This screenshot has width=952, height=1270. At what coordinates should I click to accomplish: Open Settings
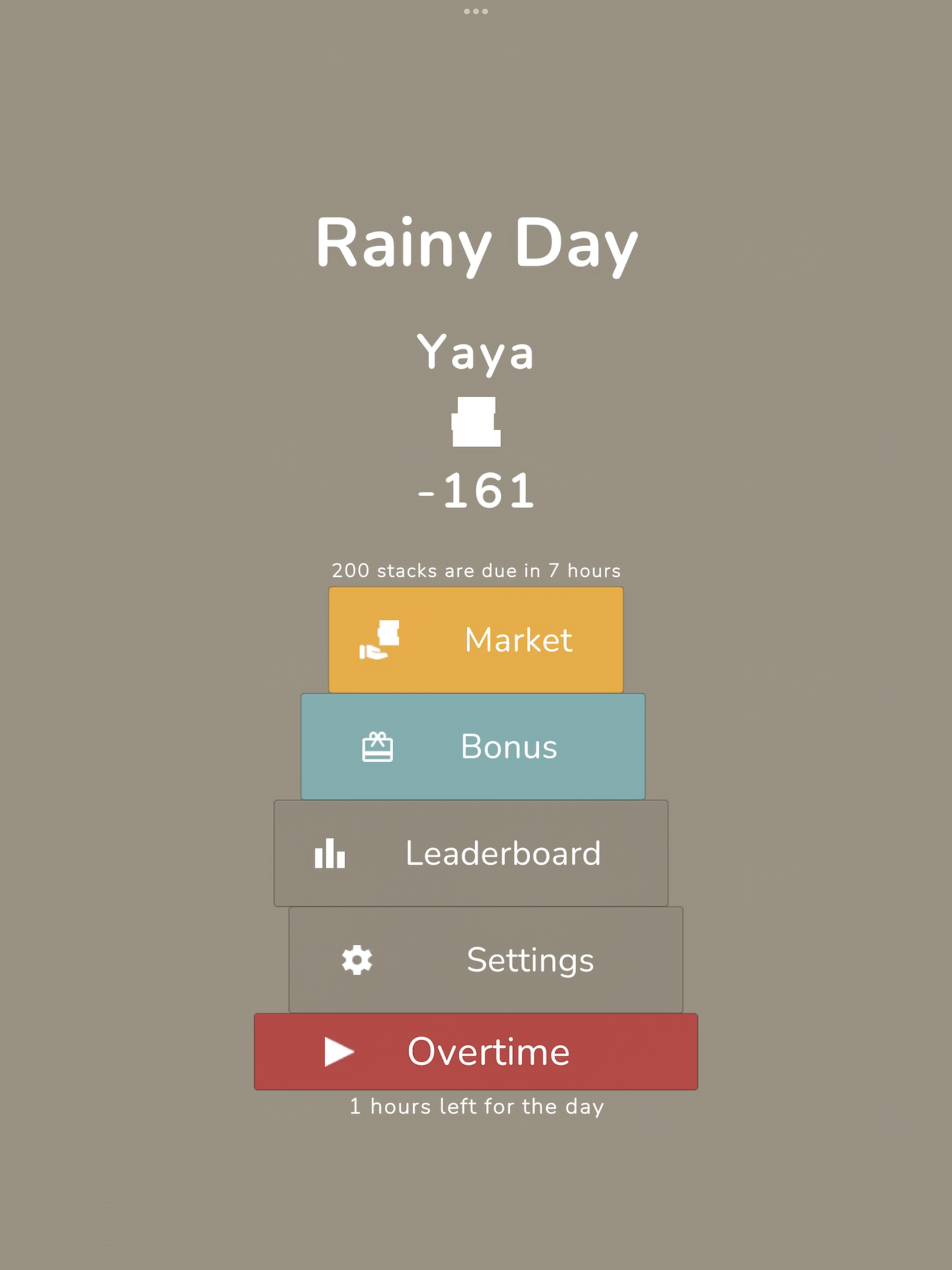pyautogui.click(x=486, y=960)
